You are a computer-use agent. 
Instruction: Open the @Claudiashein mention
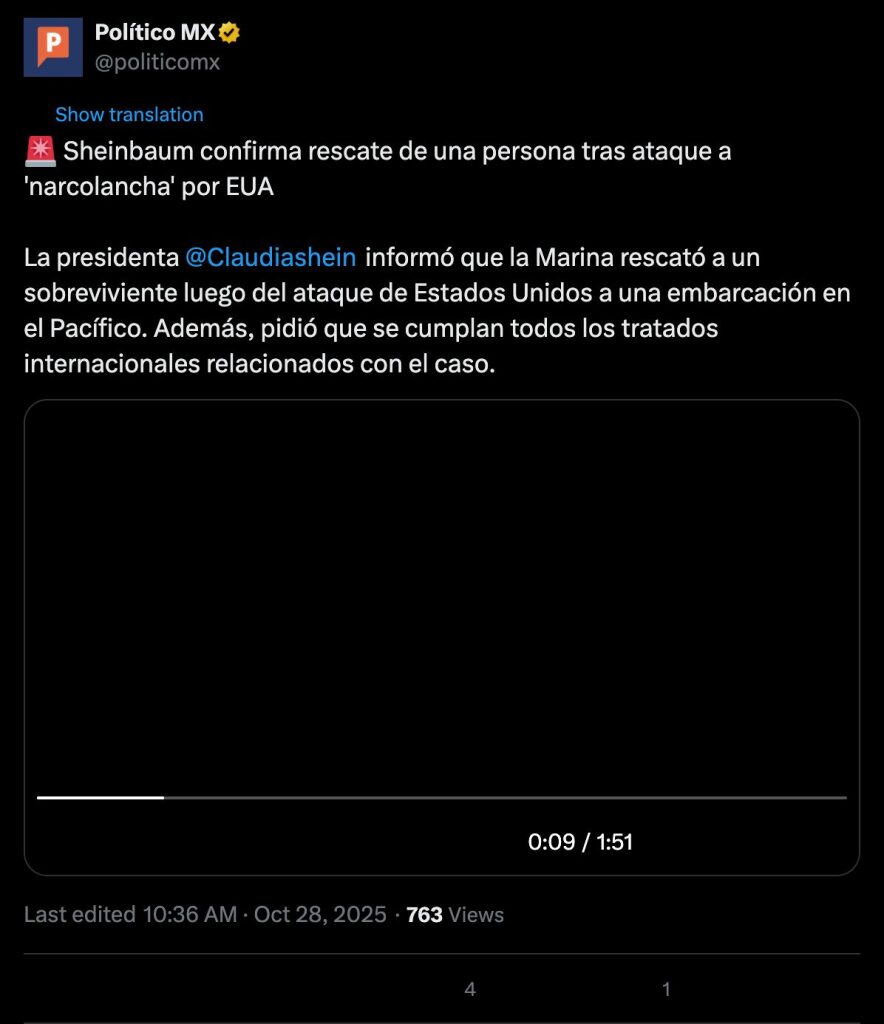click(x=270, y=258)
